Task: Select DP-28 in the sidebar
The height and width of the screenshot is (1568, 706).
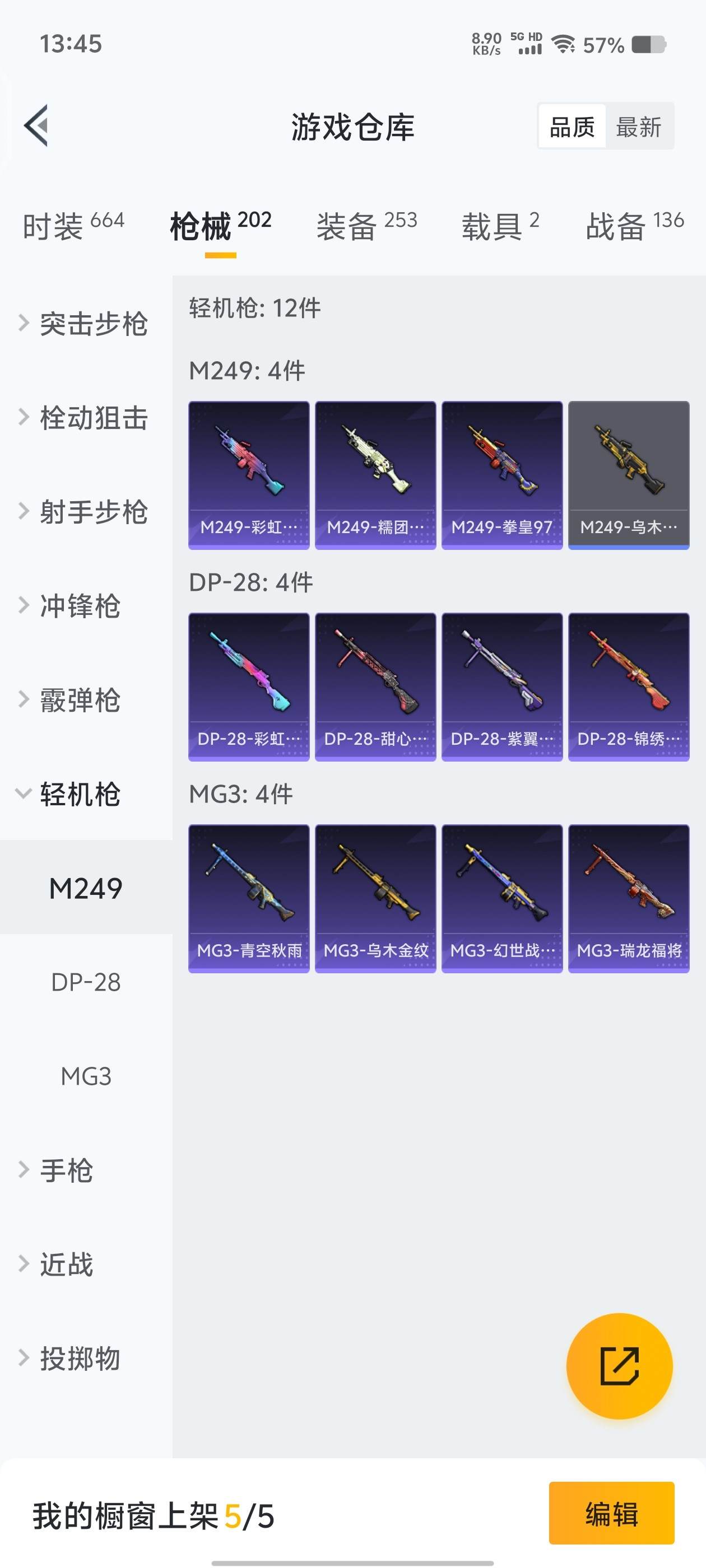Action: tap(86, 982)
